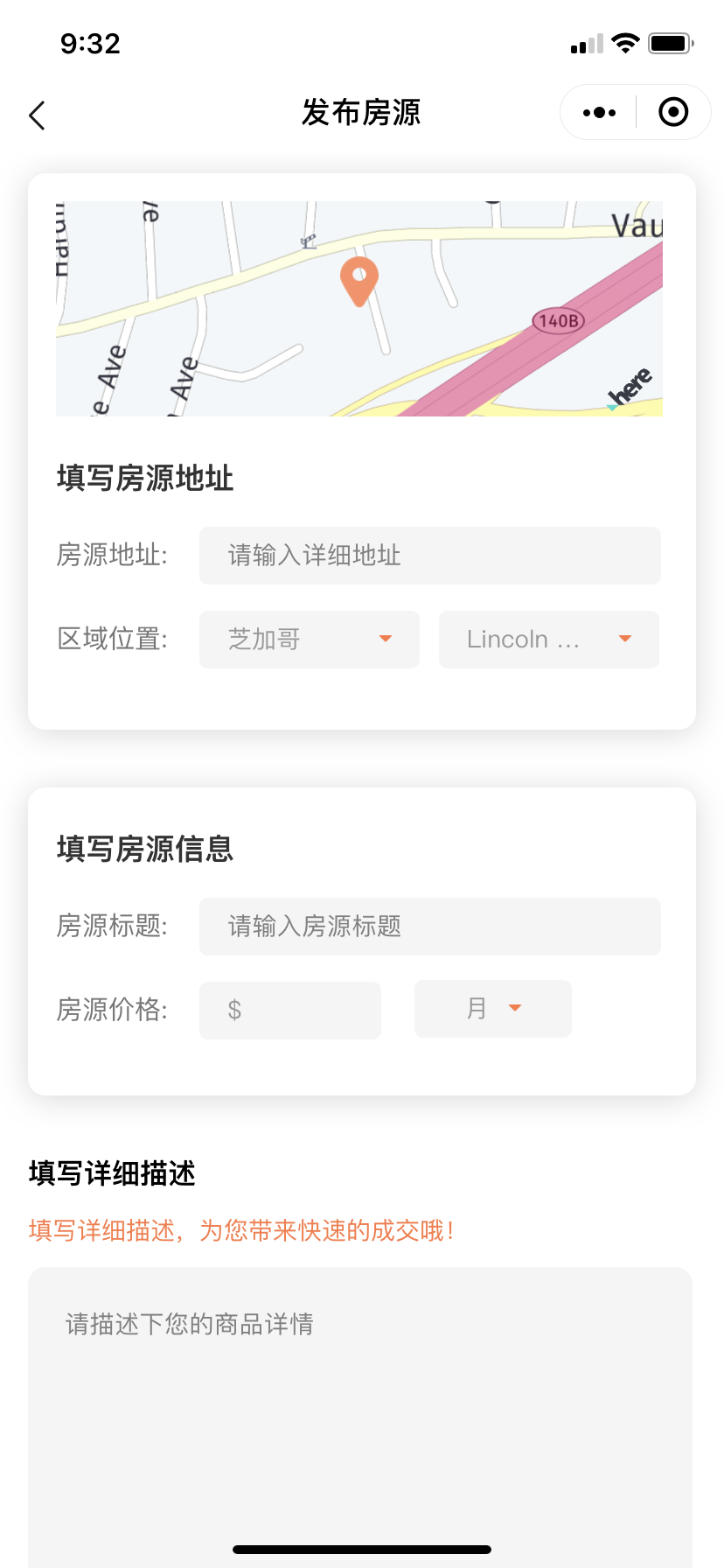Focus the 请描述下您的商品详情 description box
Image resolution: width=724 pixels, height=1568 pixels.
tap(360, 1417)
